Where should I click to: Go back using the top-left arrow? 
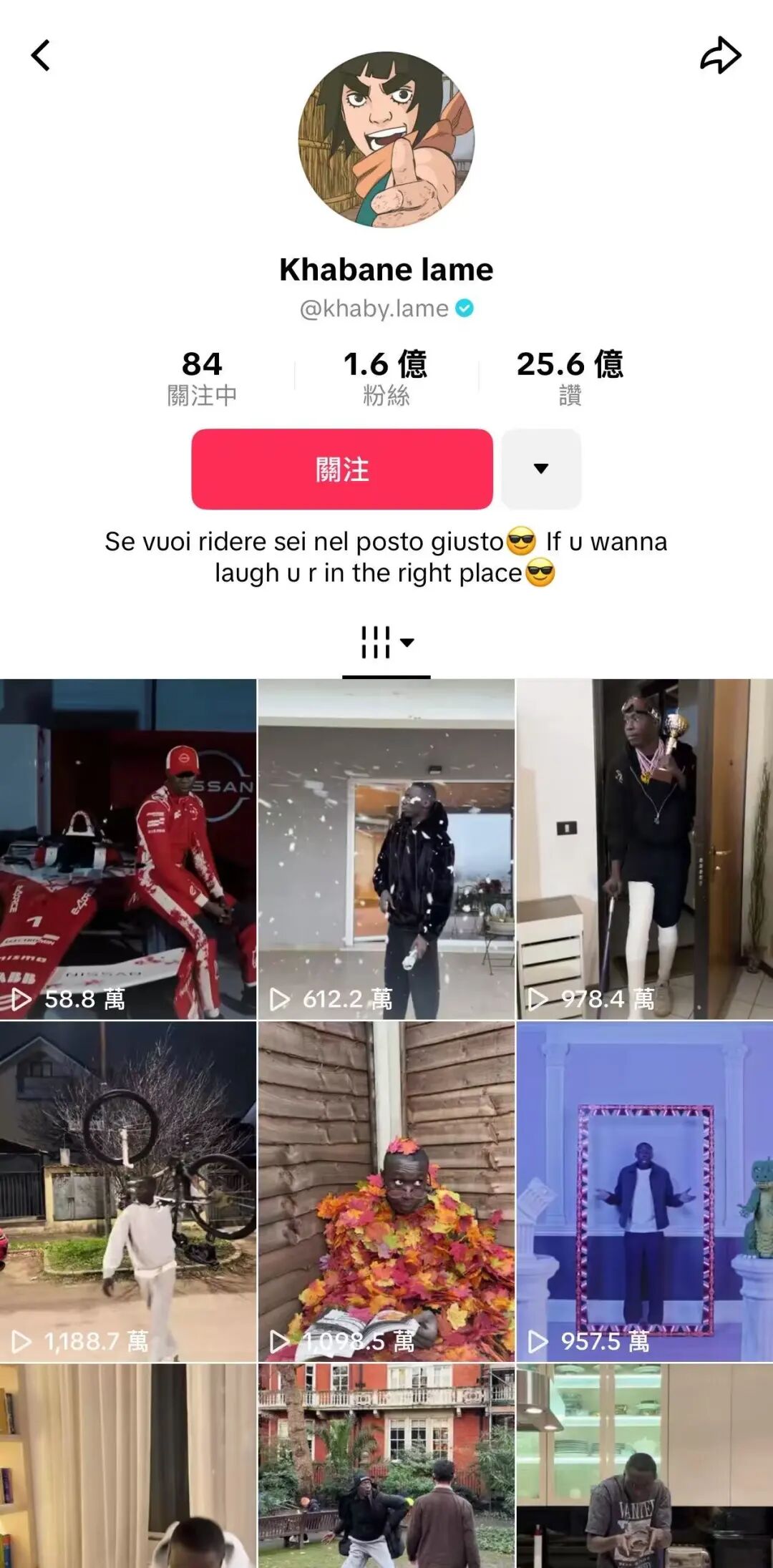tap(42, 55)
